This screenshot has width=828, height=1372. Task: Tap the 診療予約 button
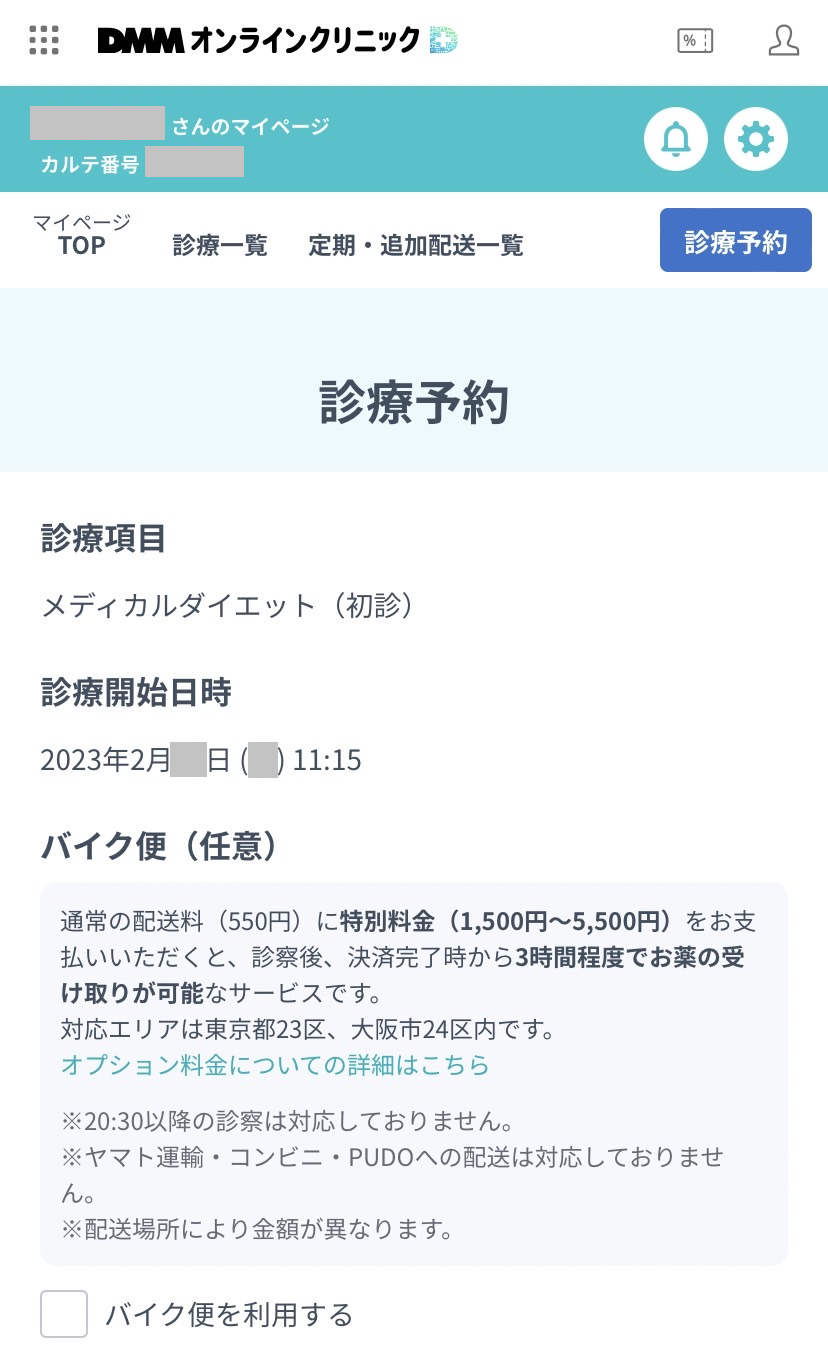735,241
